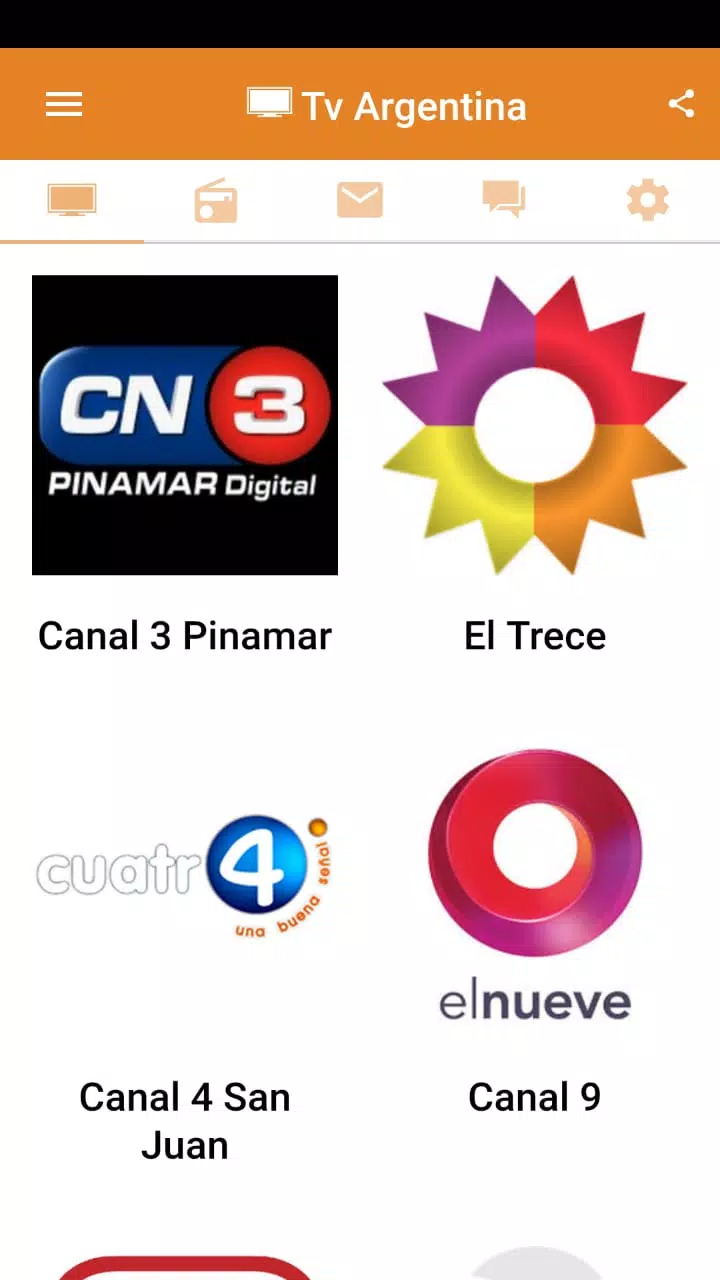Switch to the TV channels tab
Screen dimensions: 720x1280
coord(72,200)
